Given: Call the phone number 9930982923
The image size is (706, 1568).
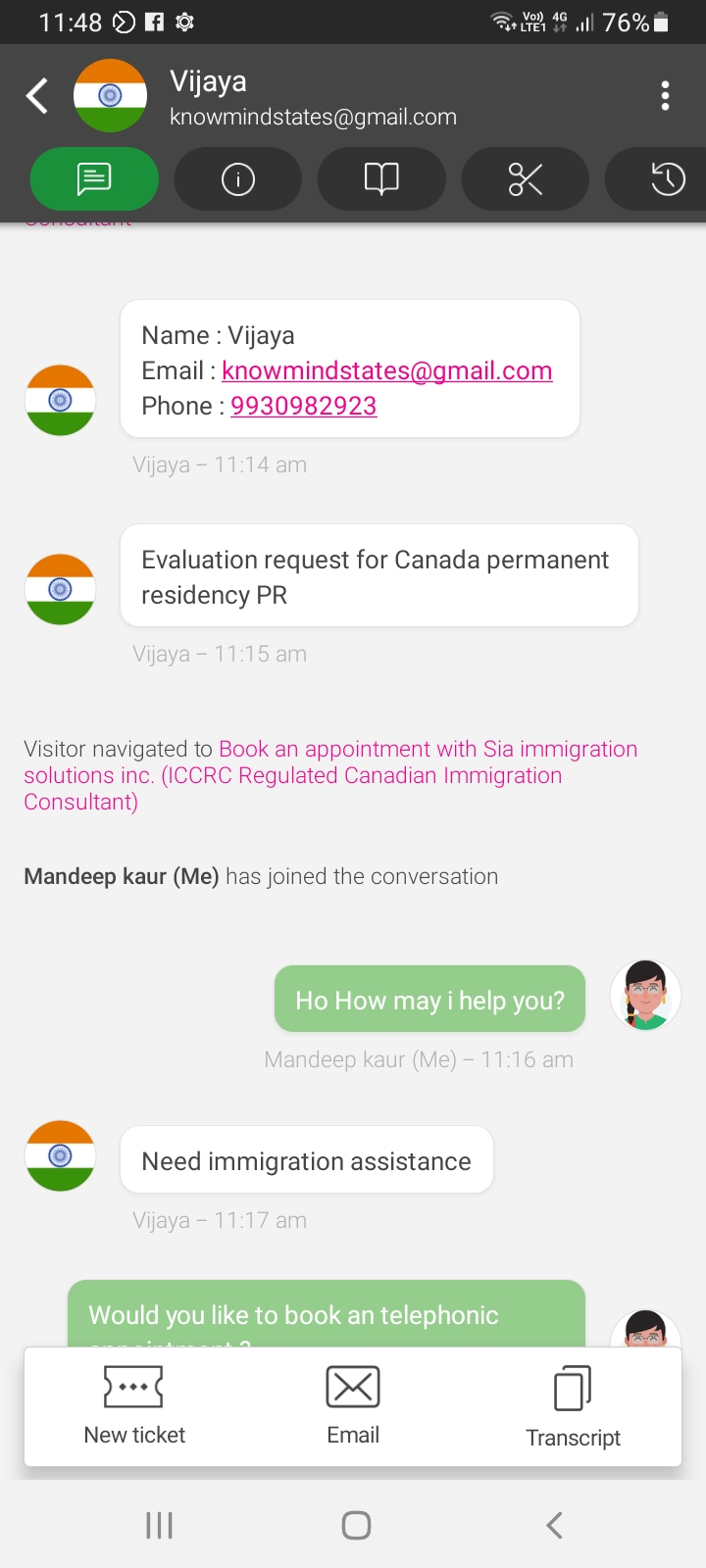Looking at the screenshot, I should [x=303, y=406].
